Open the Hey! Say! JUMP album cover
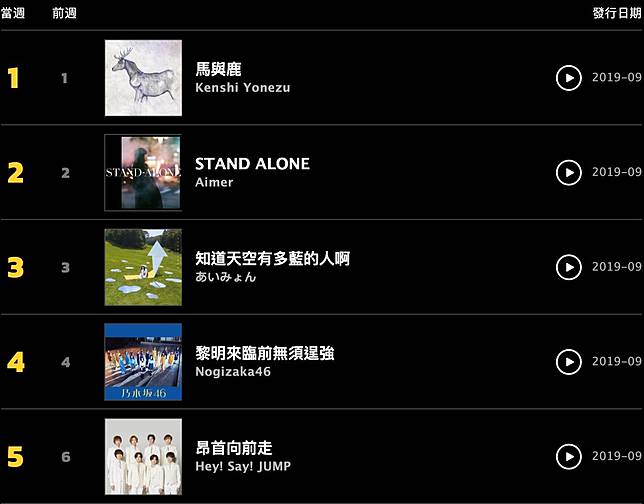Viewport: 644px width, 504px height. (x=143, y=456)
